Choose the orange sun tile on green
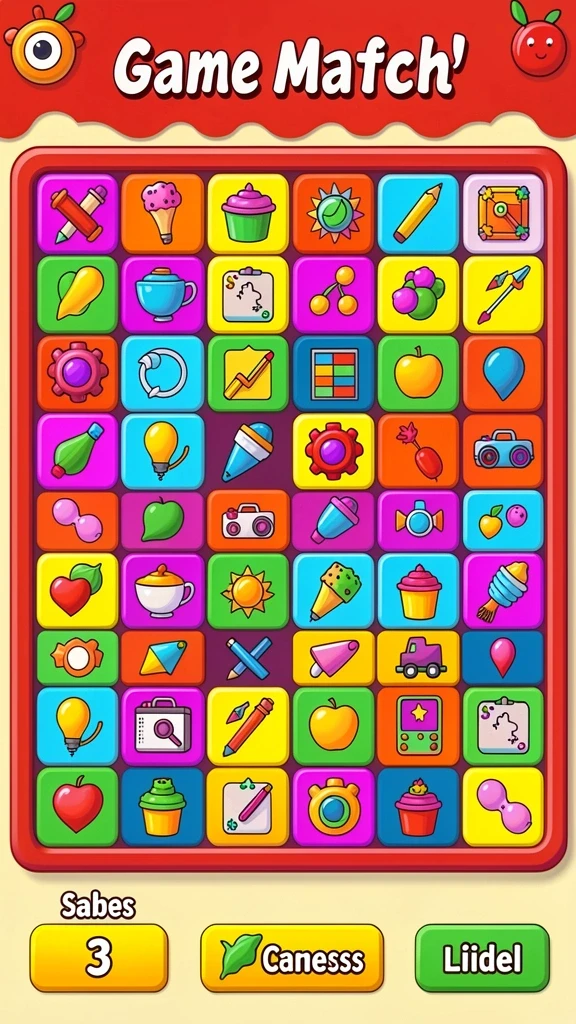 click(x=248, y=590)
